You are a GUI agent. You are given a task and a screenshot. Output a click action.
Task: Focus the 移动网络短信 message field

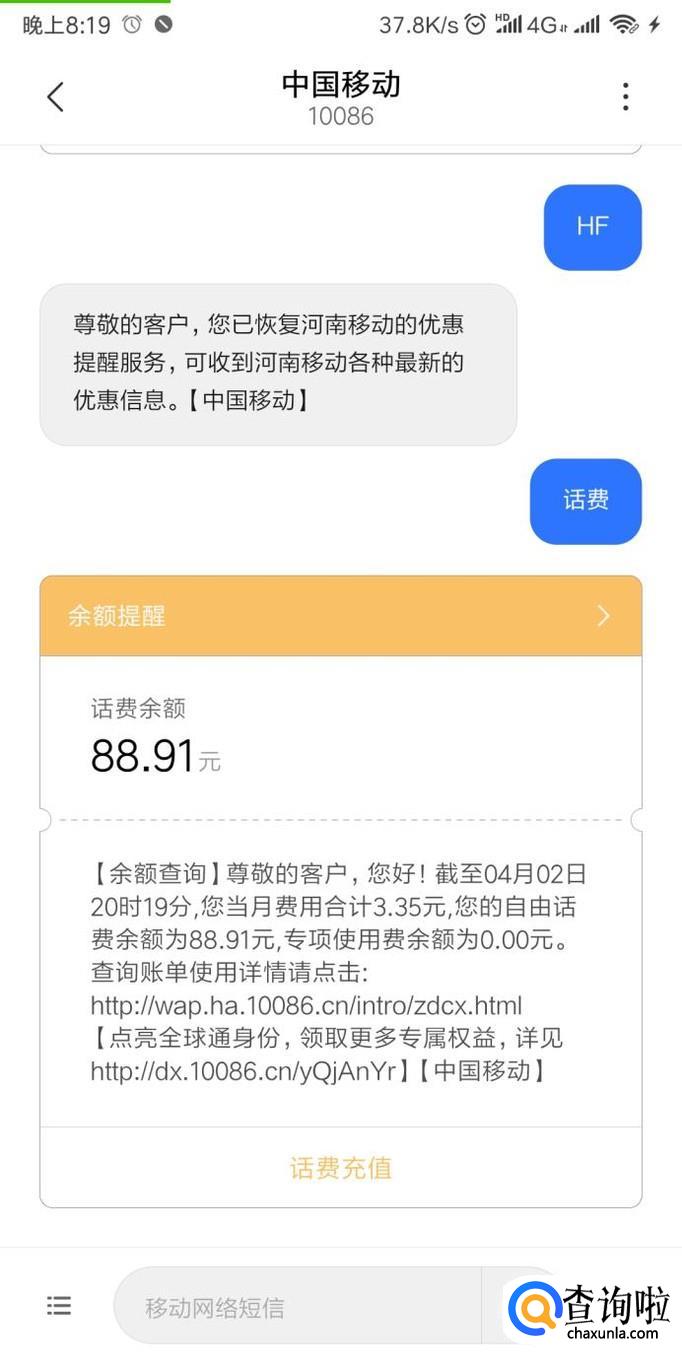tap(300, 1307)
